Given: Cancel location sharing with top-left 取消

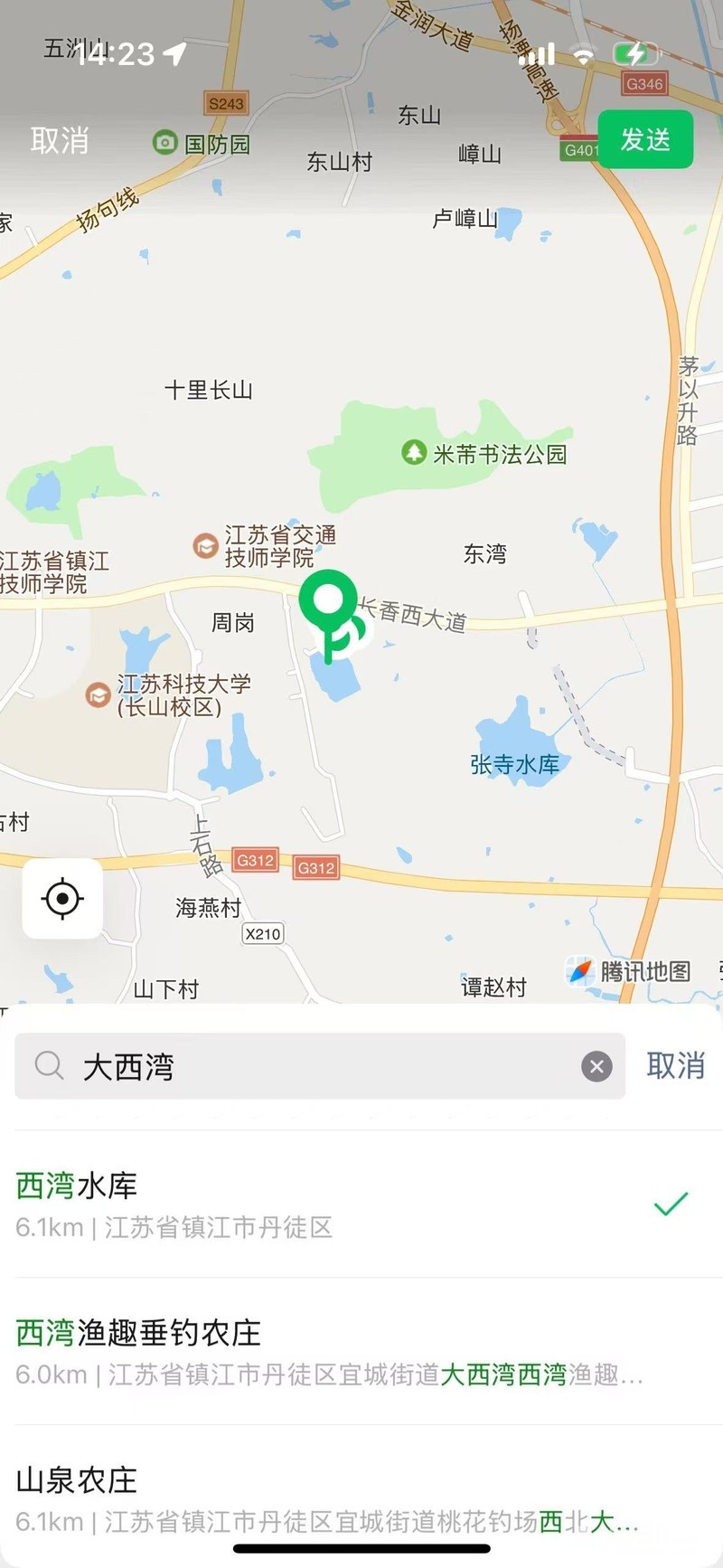Looking at the screenshot, I should (60, 140).
